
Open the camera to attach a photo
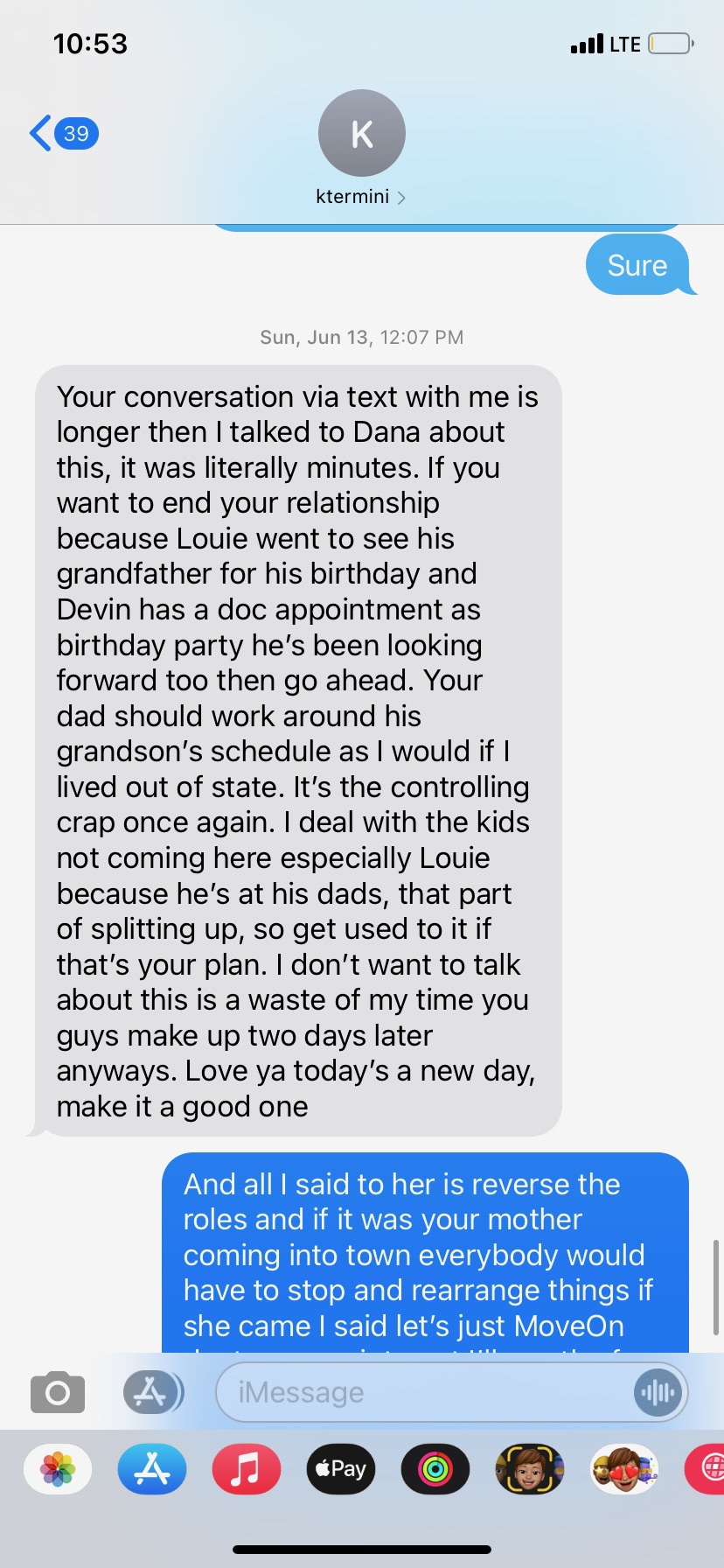(58, 1392)
